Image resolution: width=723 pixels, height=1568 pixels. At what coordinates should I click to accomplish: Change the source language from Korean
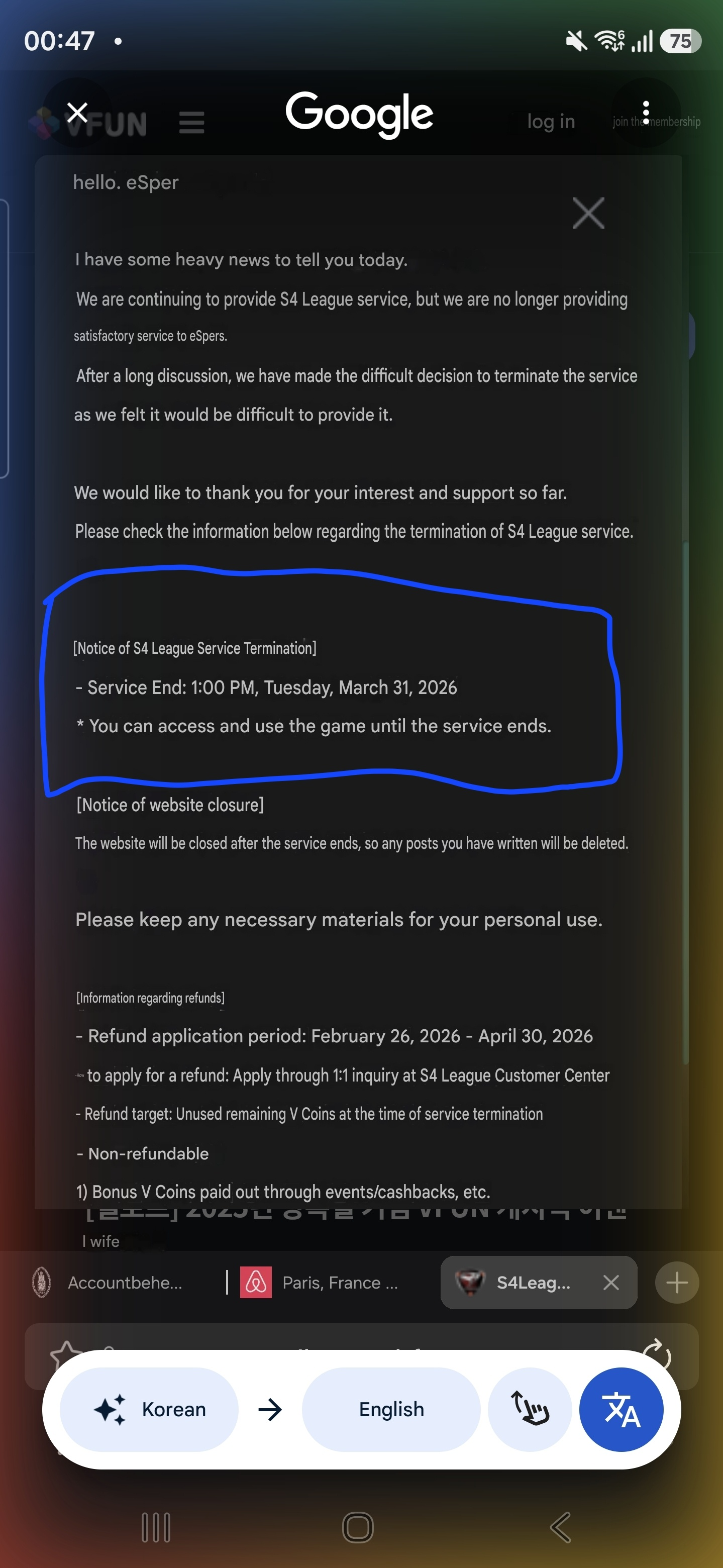[149, 1409]
